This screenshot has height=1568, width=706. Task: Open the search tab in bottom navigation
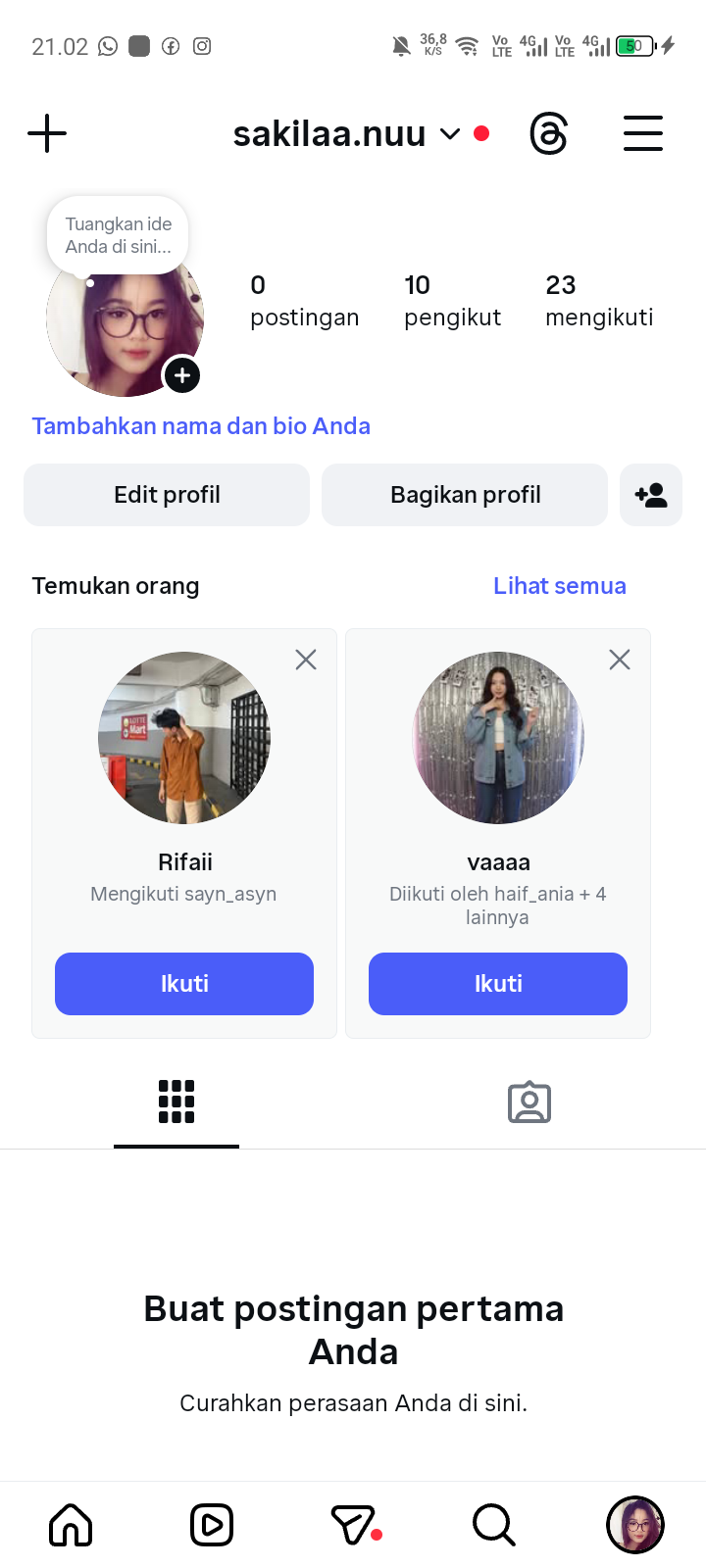click(493, 1525)
